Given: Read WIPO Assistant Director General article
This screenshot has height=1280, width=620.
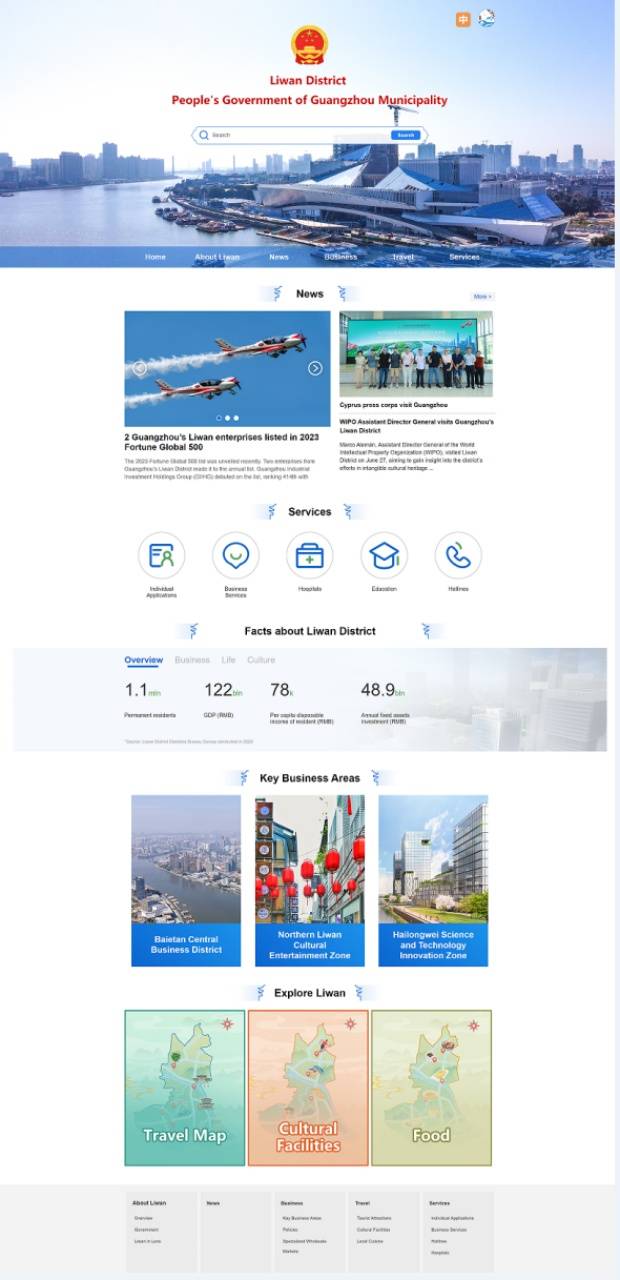Looking at the screenshot, I should point(415,426).
